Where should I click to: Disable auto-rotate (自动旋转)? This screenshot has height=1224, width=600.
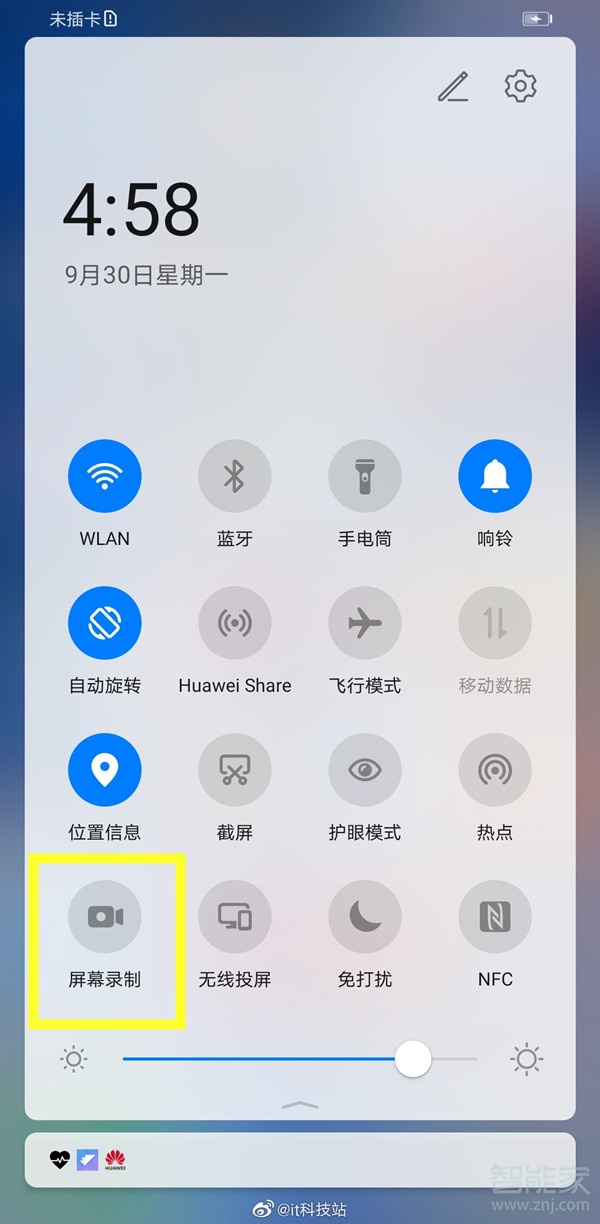coord(105,623)
